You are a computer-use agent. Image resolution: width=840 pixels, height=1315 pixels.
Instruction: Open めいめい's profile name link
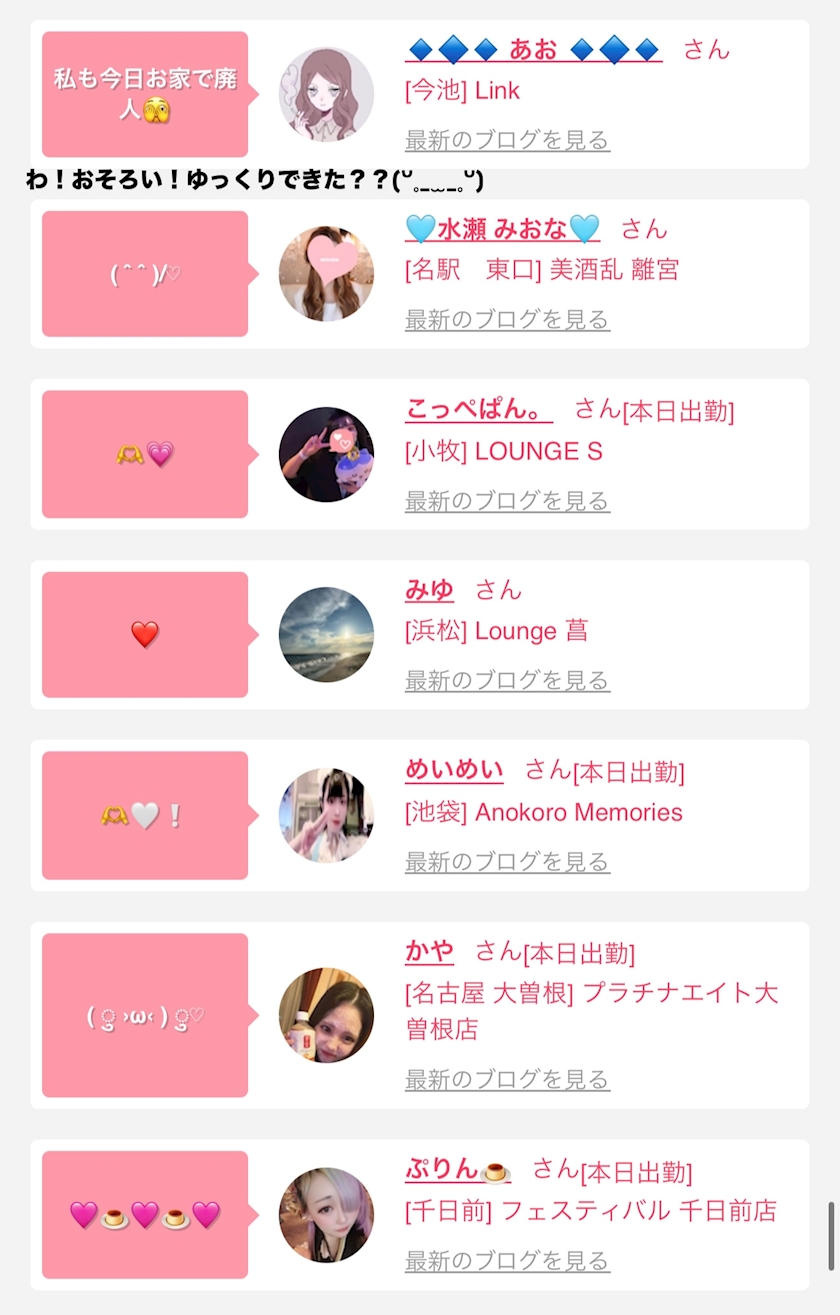click(454, 770)
